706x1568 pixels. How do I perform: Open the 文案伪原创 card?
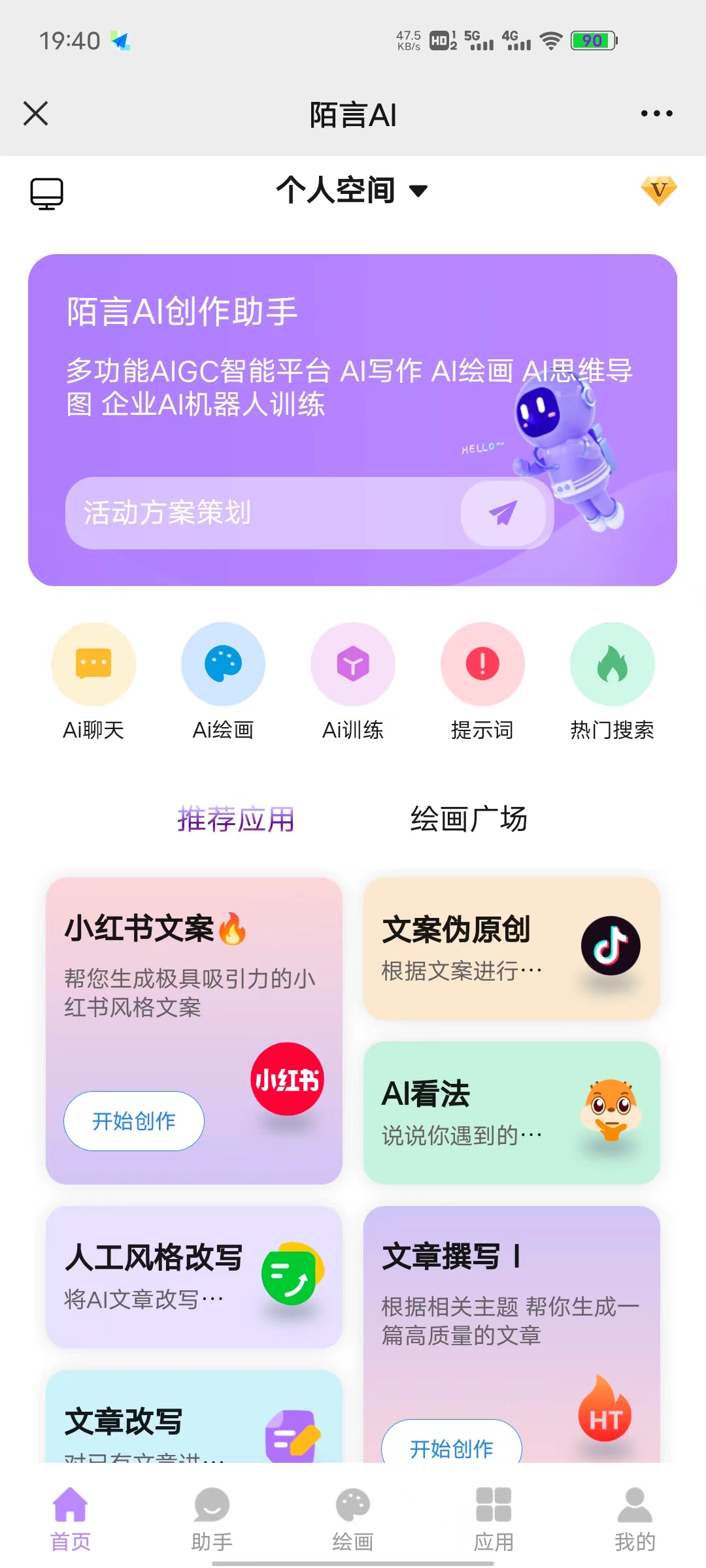[x=511, y=949]
